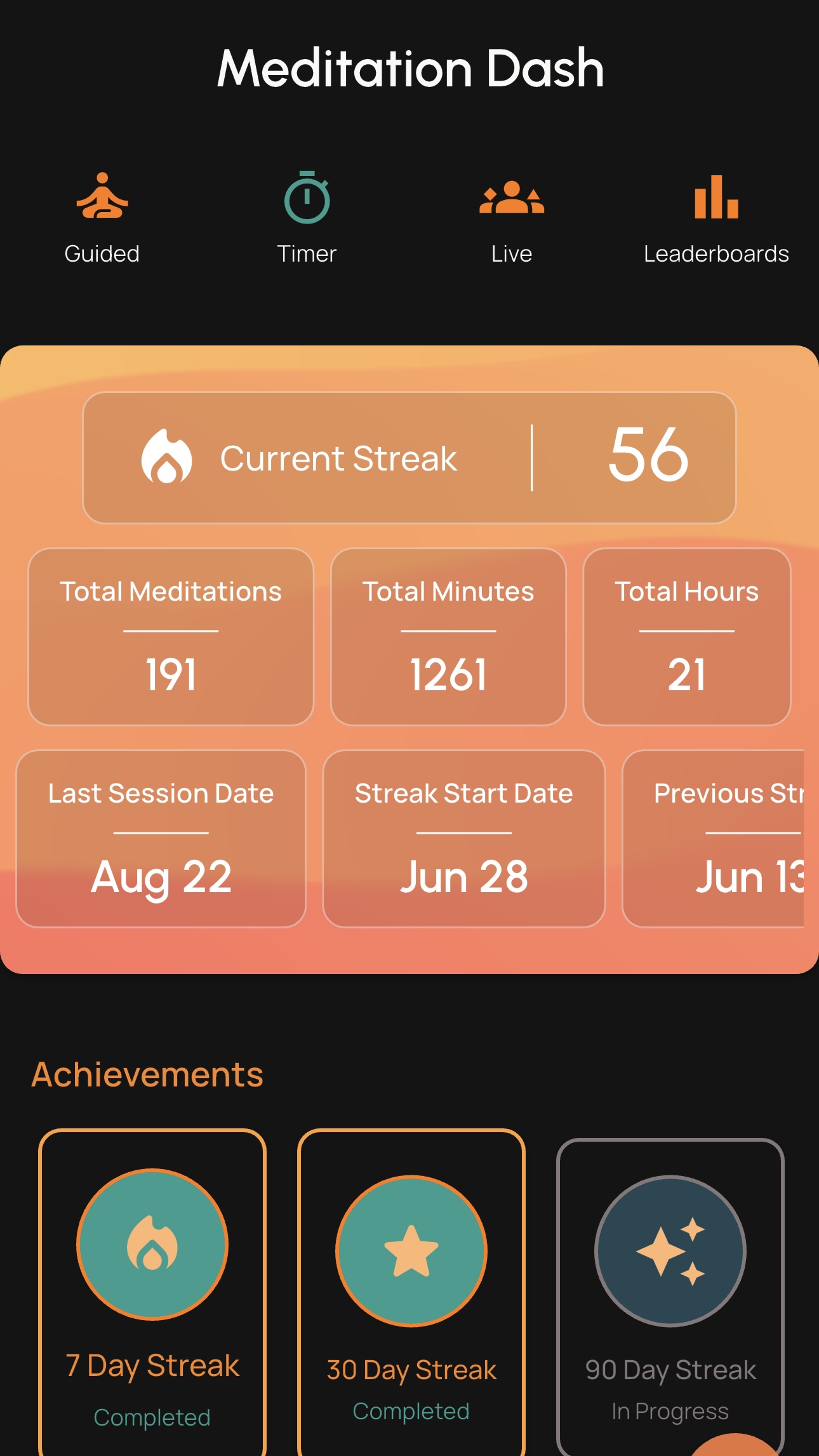Join Live meditation sessions

[511, 217]
